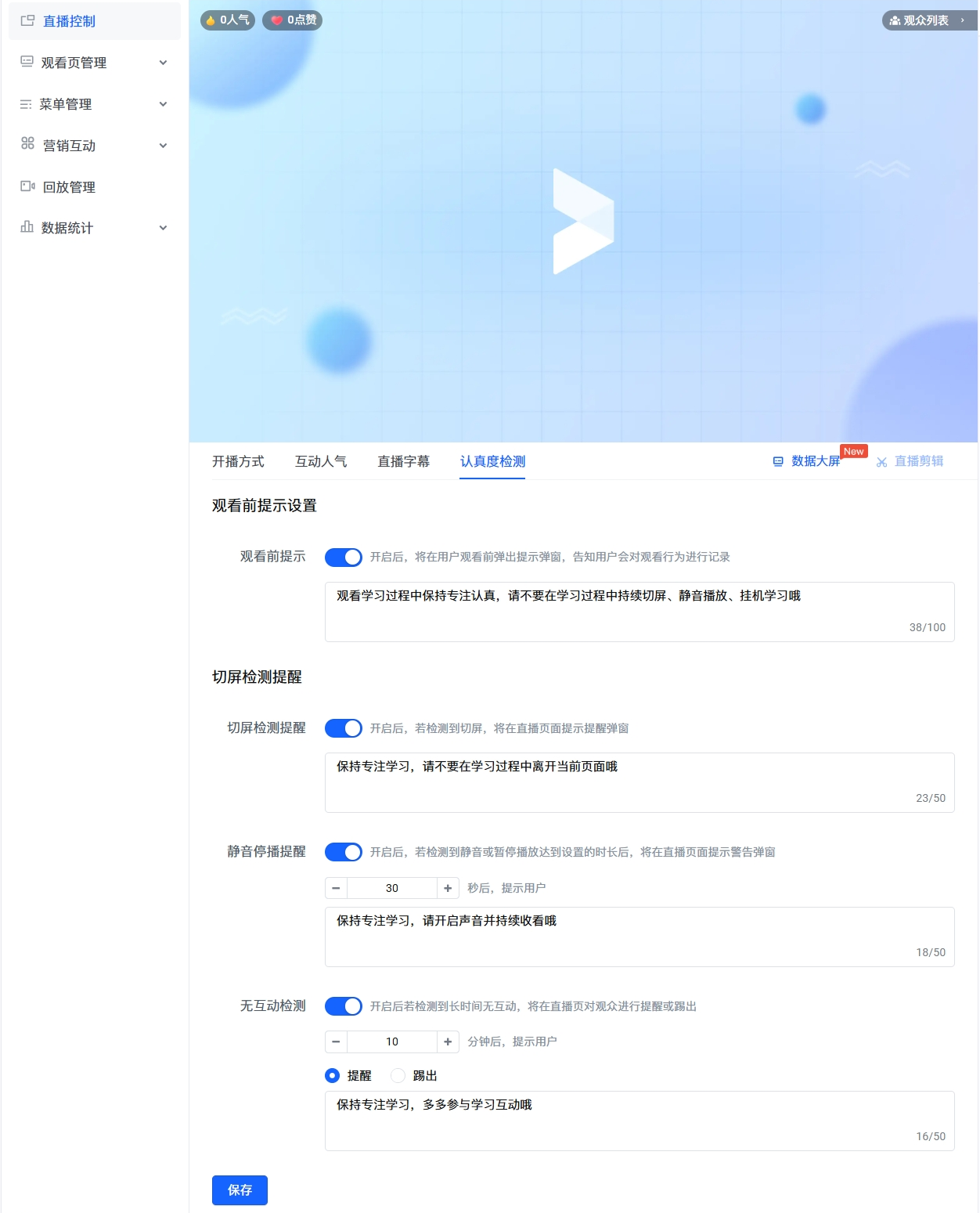Turn off 无互动检测 switch
Image resolution: width=980 pixels, height=1213 pixels.
coord(344,1006)
